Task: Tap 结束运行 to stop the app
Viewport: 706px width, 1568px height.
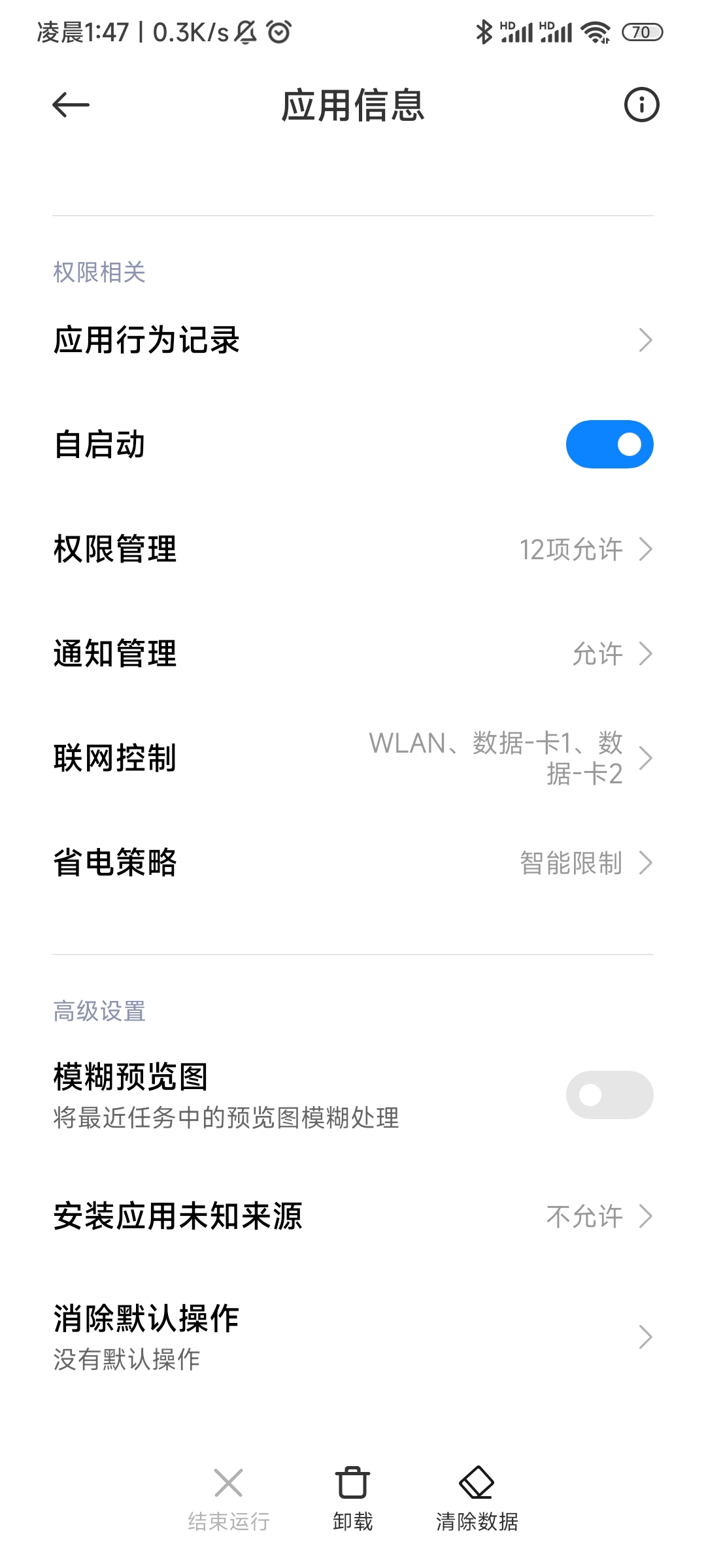Action: (x=228, y=1496)
